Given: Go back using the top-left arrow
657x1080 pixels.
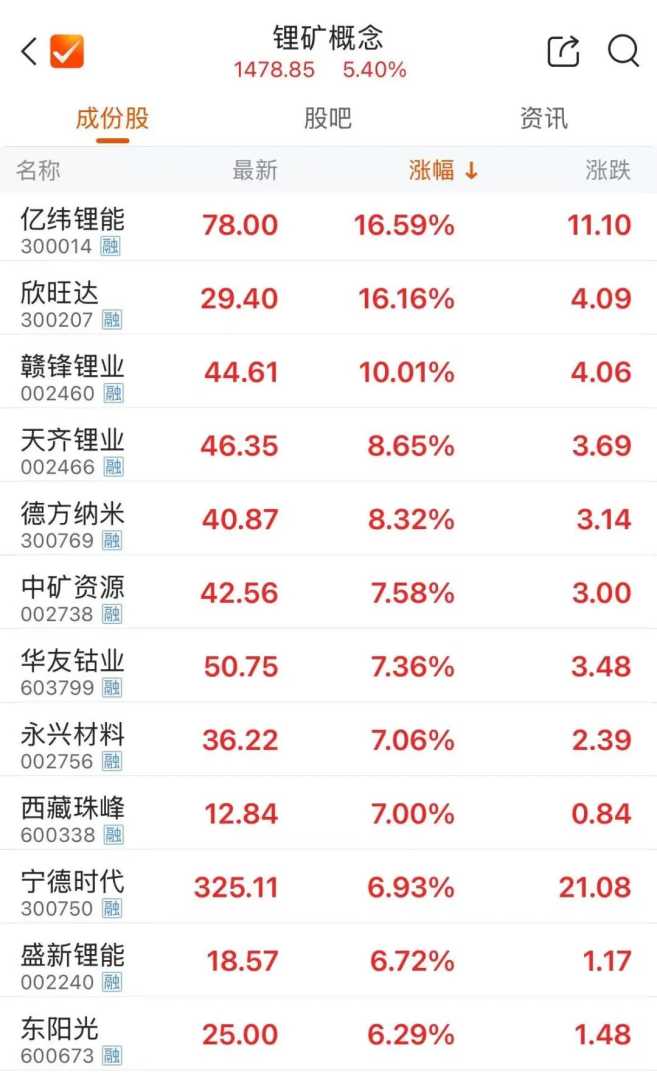Looking at the screenshot, I should pyautogui.click(x=28, y=51).
